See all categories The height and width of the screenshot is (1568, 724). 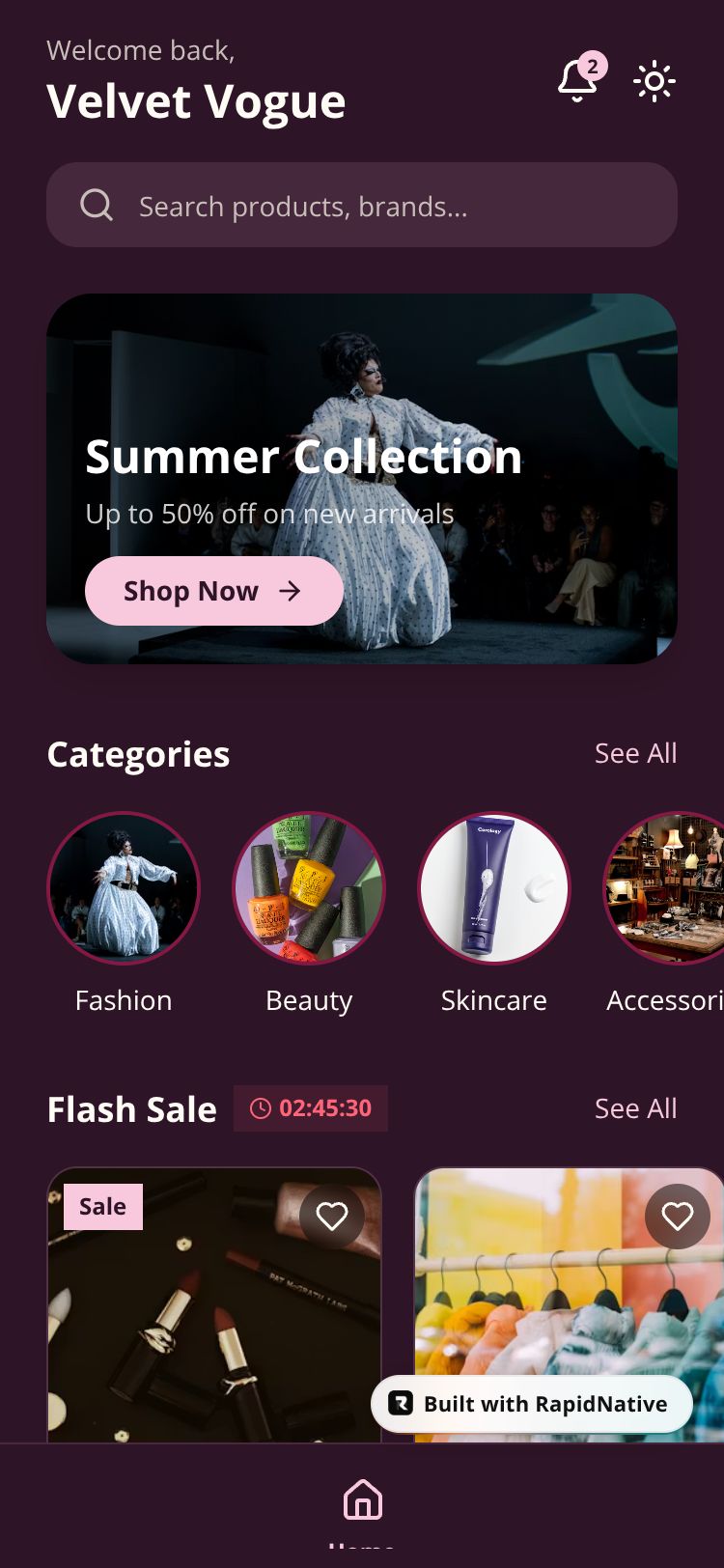(x=635, y=753)
